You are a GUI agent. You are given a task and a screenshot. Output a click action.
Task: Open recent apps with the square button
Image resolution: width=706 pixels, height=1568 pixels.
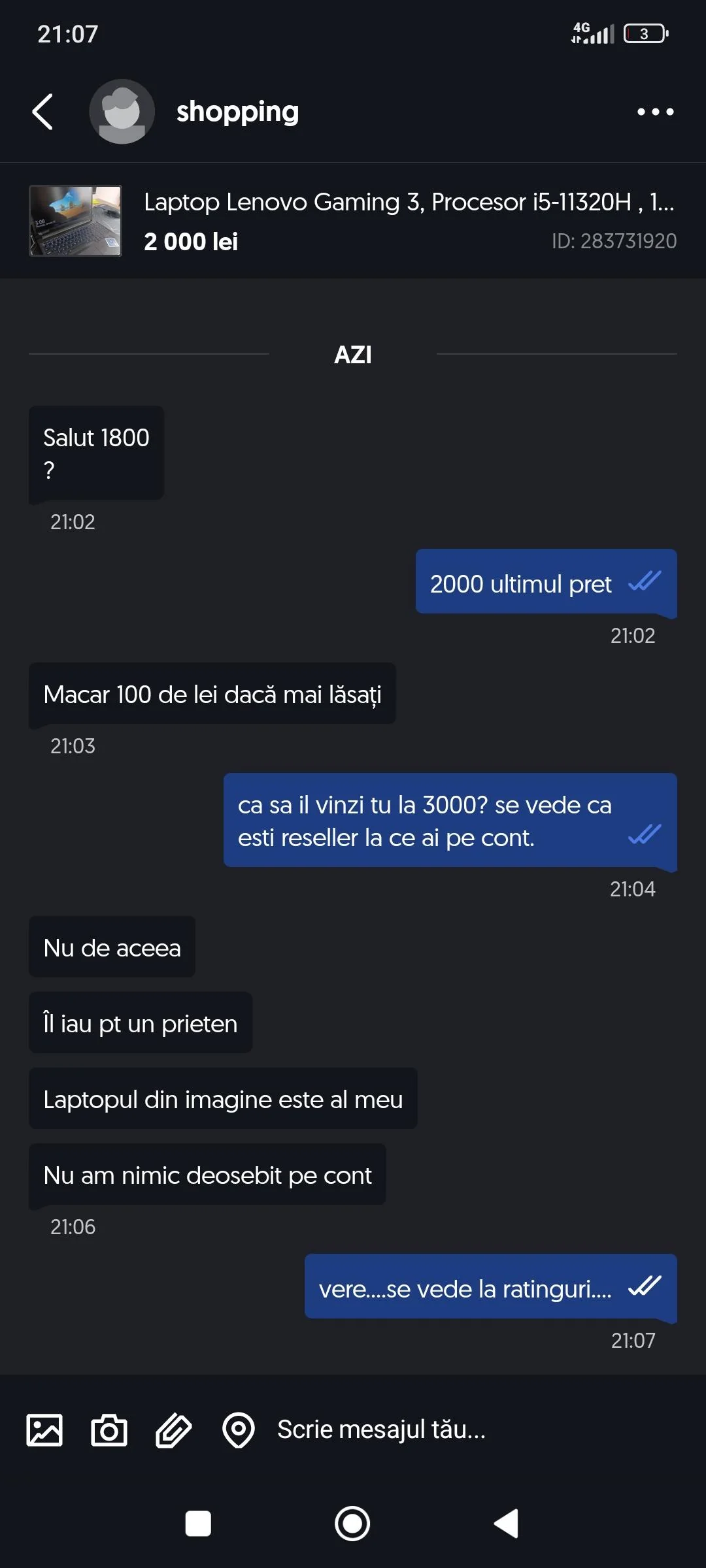198,1524
